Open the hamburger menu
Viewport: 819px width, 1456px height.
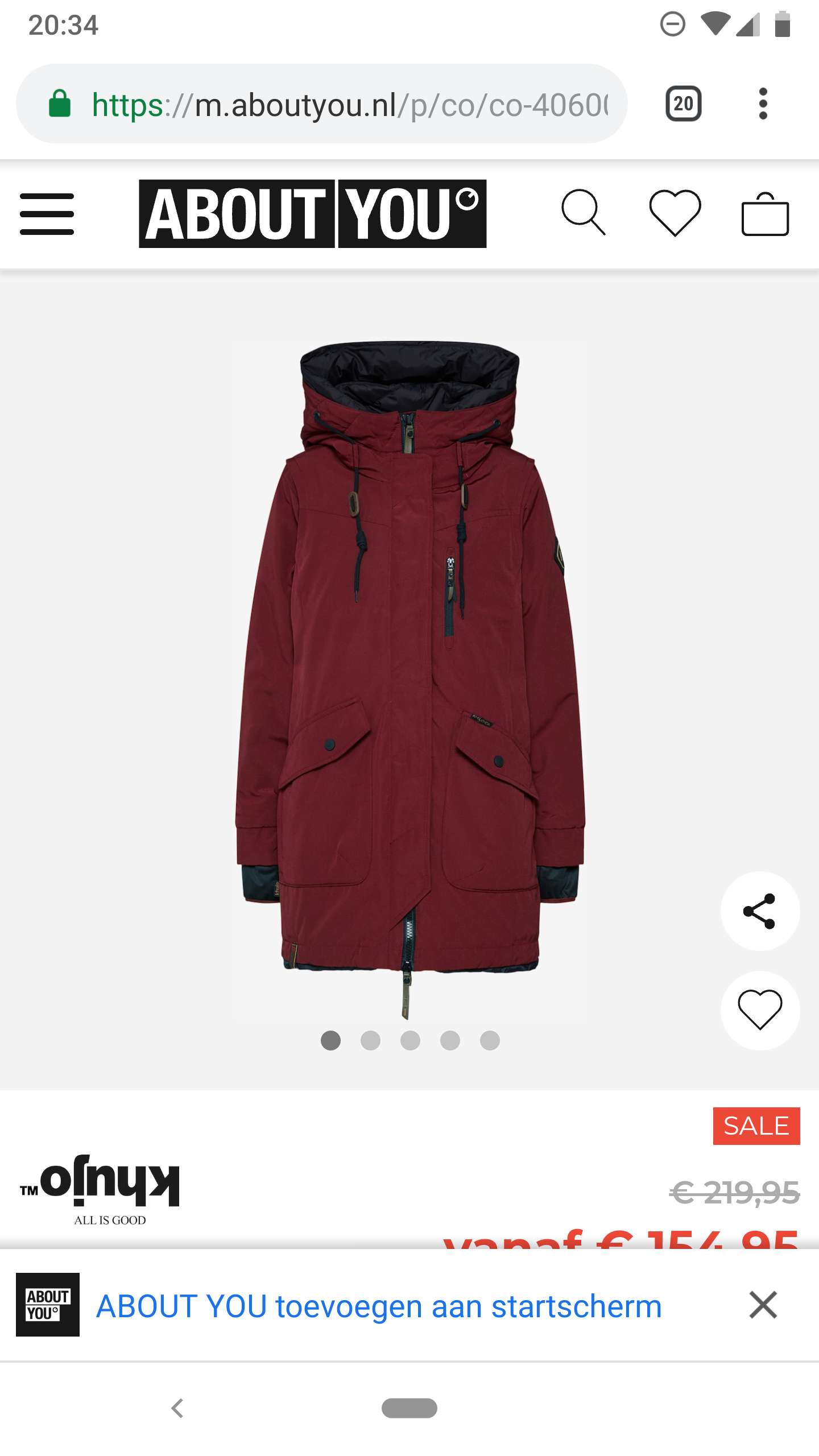click(47, 214)
